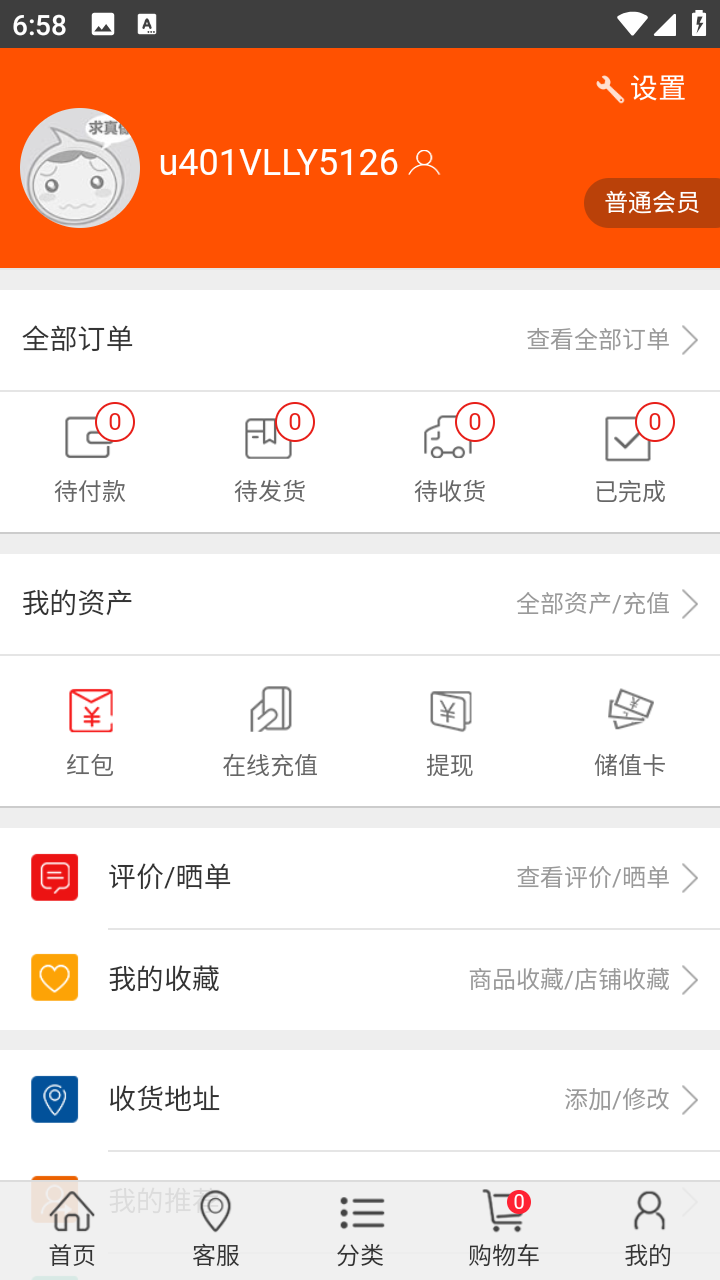Open the 储值卡 stored value card icon

630,710
